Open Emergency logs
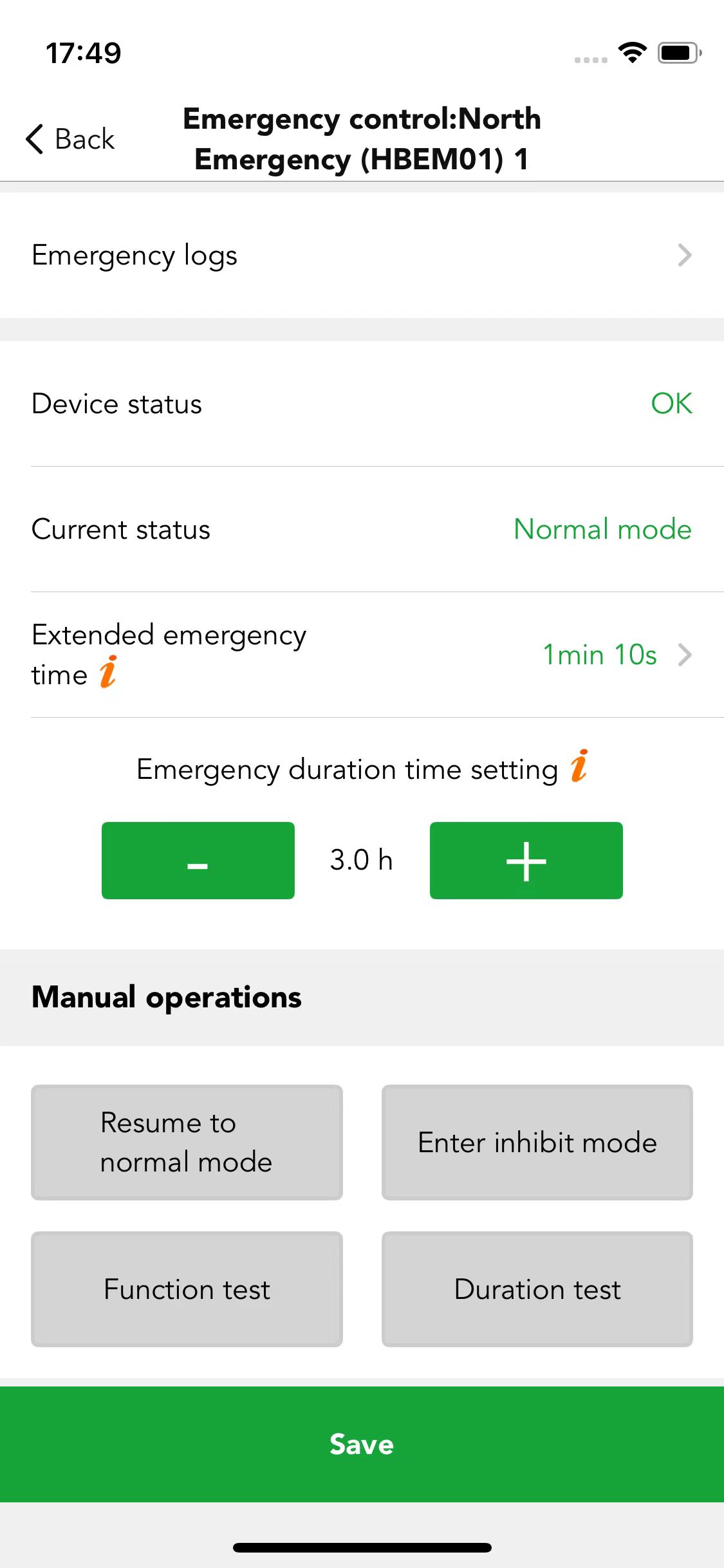Screen dimensions: 724x1568 (362, 256)
